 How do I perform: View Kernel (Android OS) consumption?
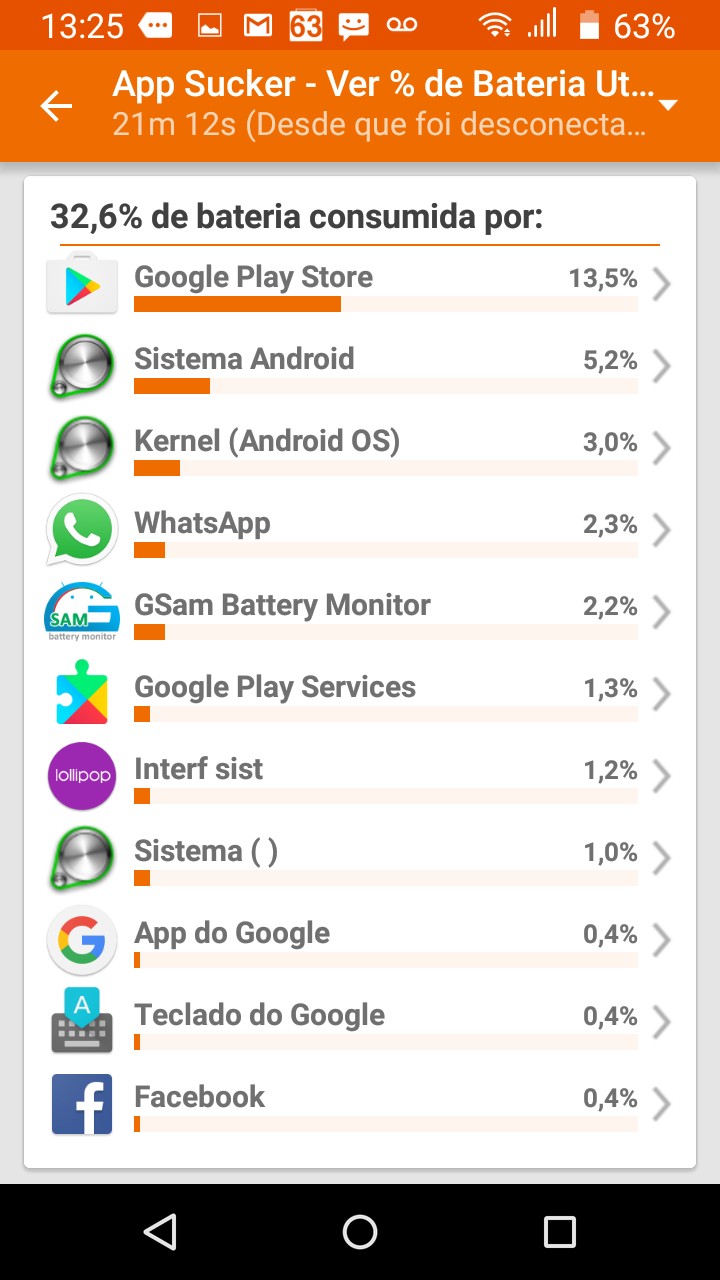(360, 450)
